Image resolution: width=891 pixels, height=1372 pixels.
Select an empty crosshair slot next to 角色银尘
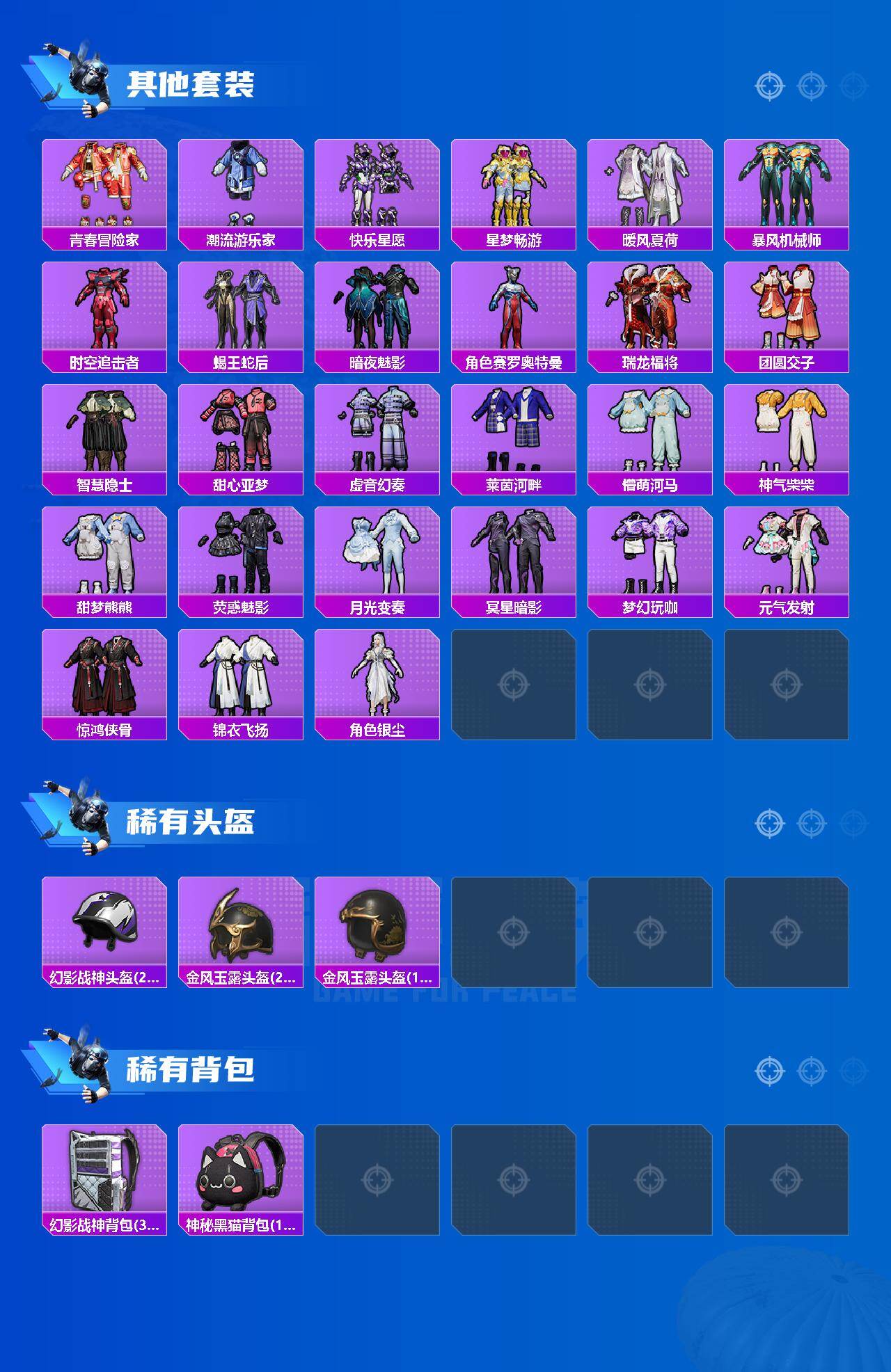tap(515, 683)
